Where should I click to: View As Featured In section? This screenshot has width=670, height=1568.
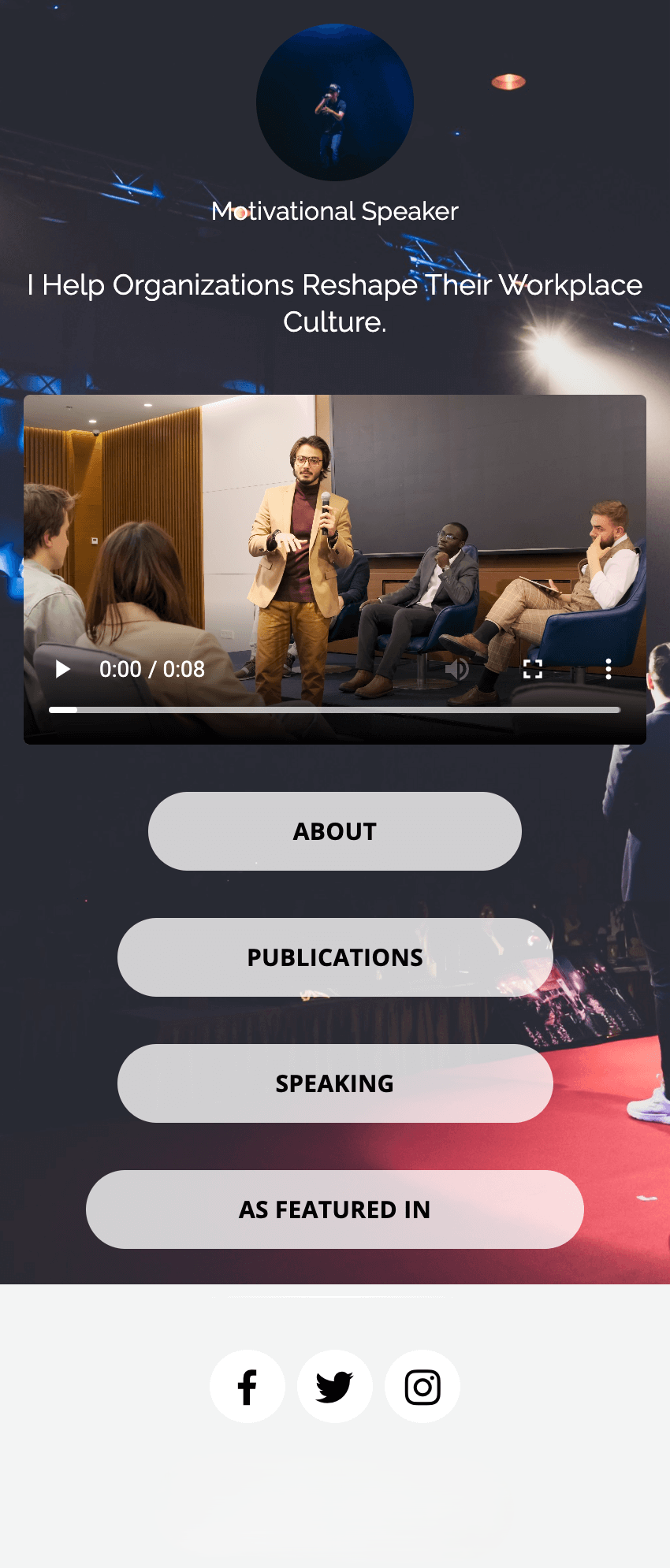pyautogui.click(x=335, y=1209)
